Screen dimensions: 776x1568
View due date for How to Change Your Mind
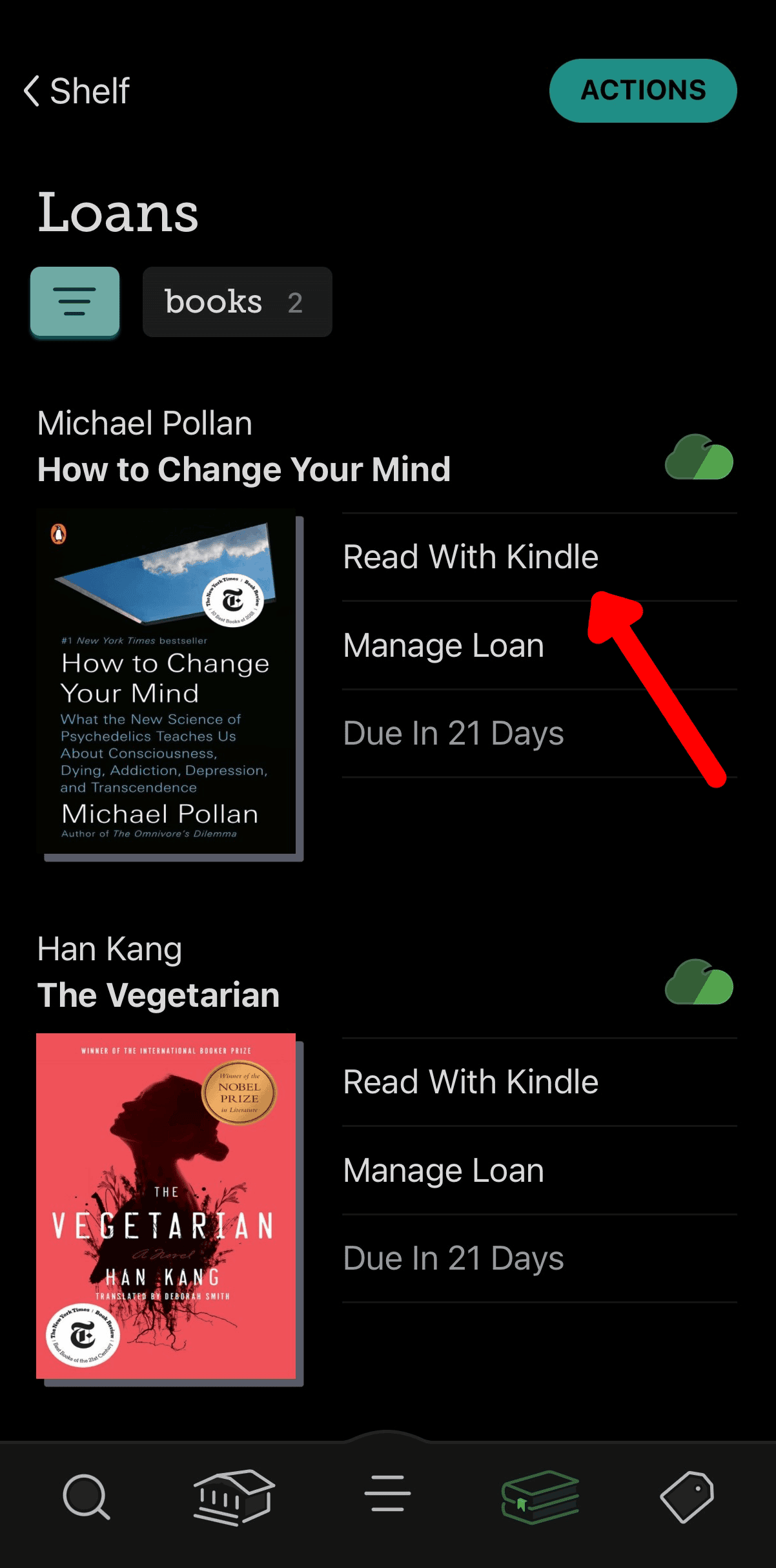click(453, 734)
